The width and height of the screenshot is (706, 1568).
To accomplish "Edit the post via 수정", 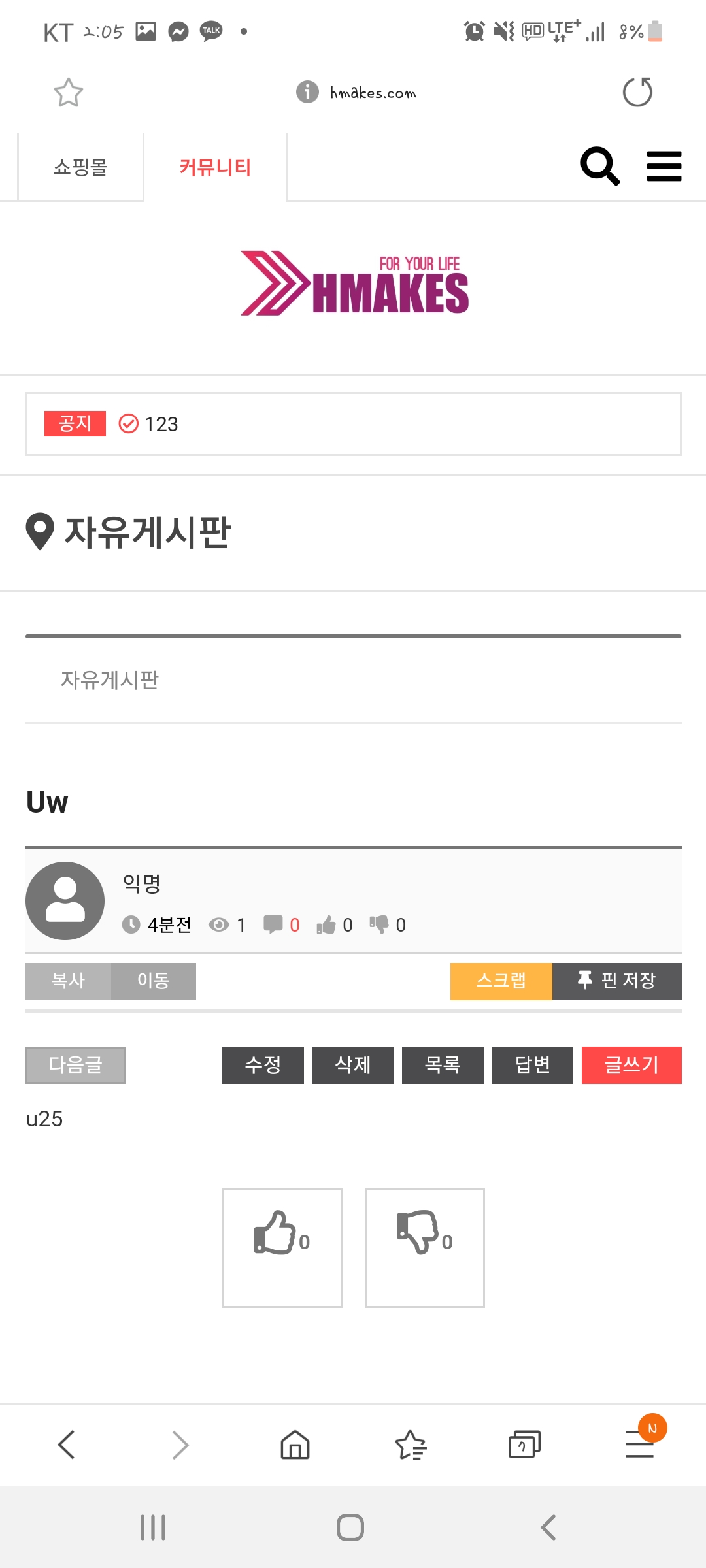I will (x=263, y=1065).
